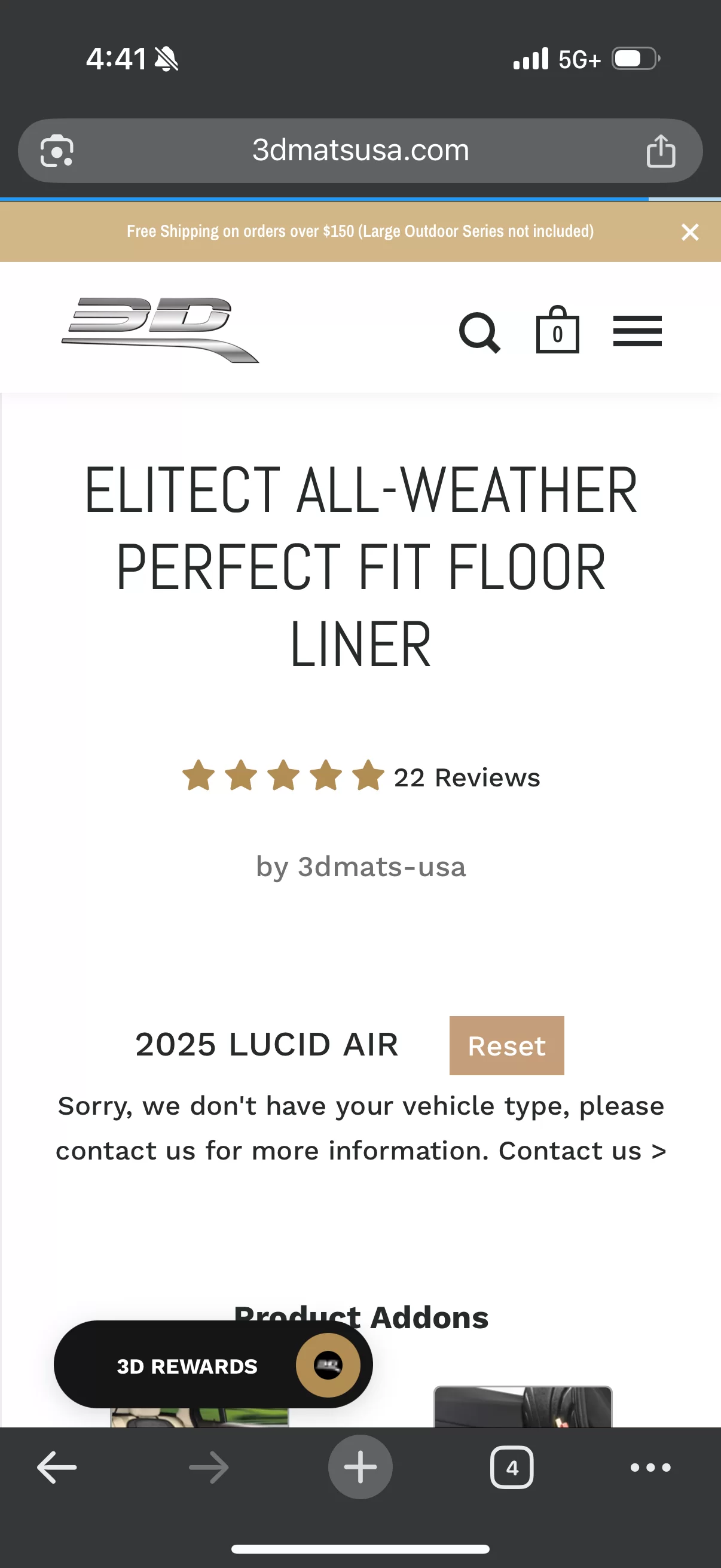This screenshot has width=721, height=1568.
Task: Open the hamburger menu
Action: click(x=637, y=331)
